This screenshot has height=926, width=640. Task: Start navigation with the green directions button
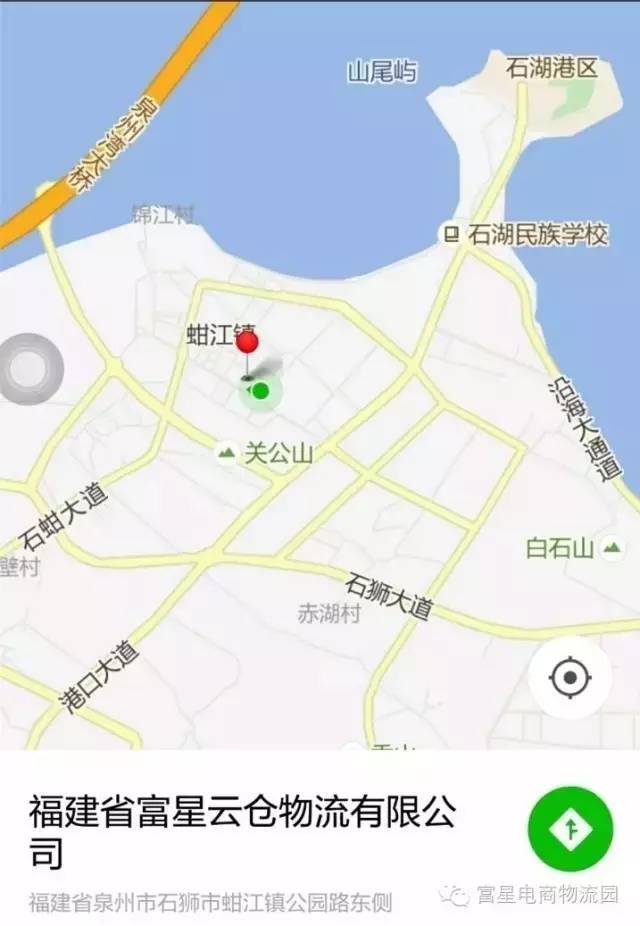(x=570, y=830)
